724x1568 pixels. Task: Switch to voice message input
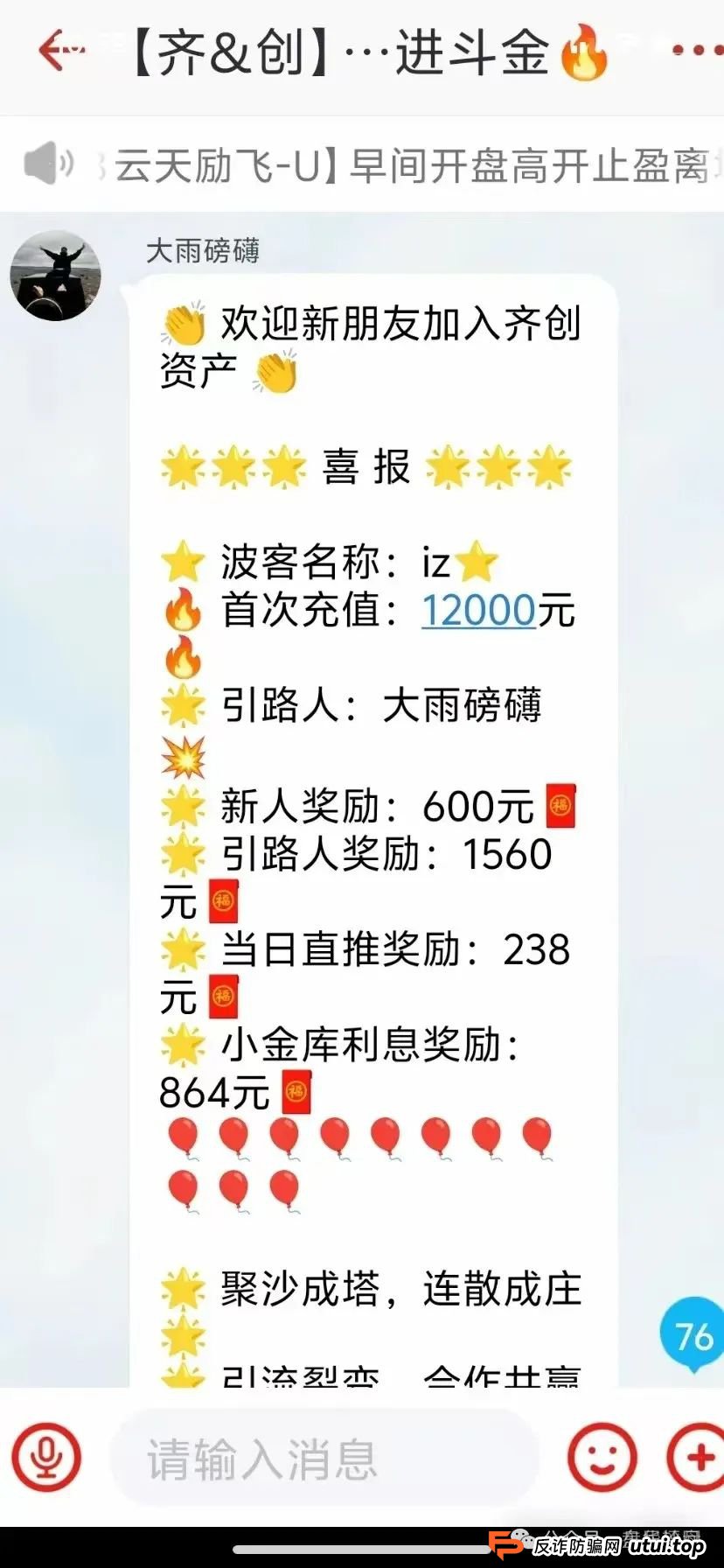click(46, 1457)
